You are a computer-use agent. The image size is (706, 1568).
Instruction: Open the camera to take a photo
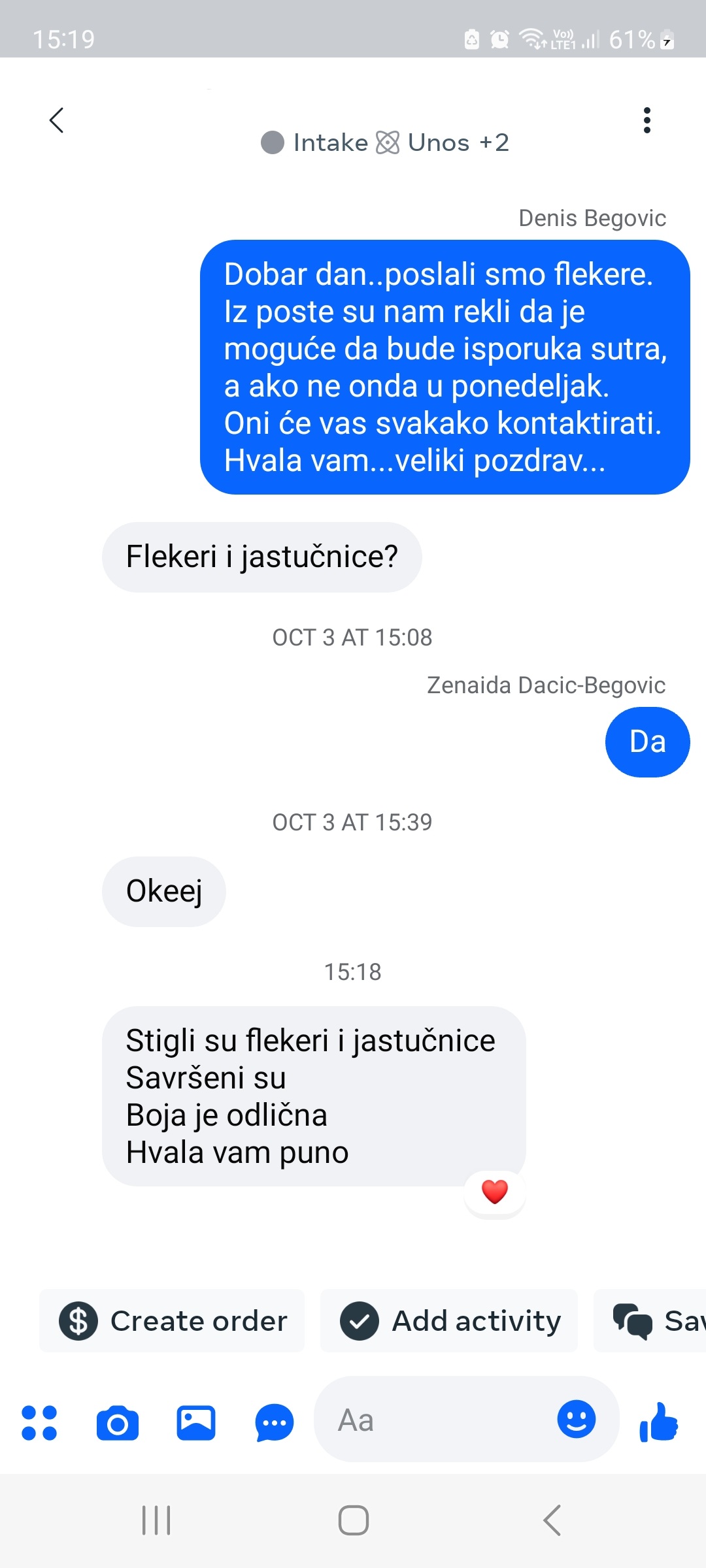118,1422
